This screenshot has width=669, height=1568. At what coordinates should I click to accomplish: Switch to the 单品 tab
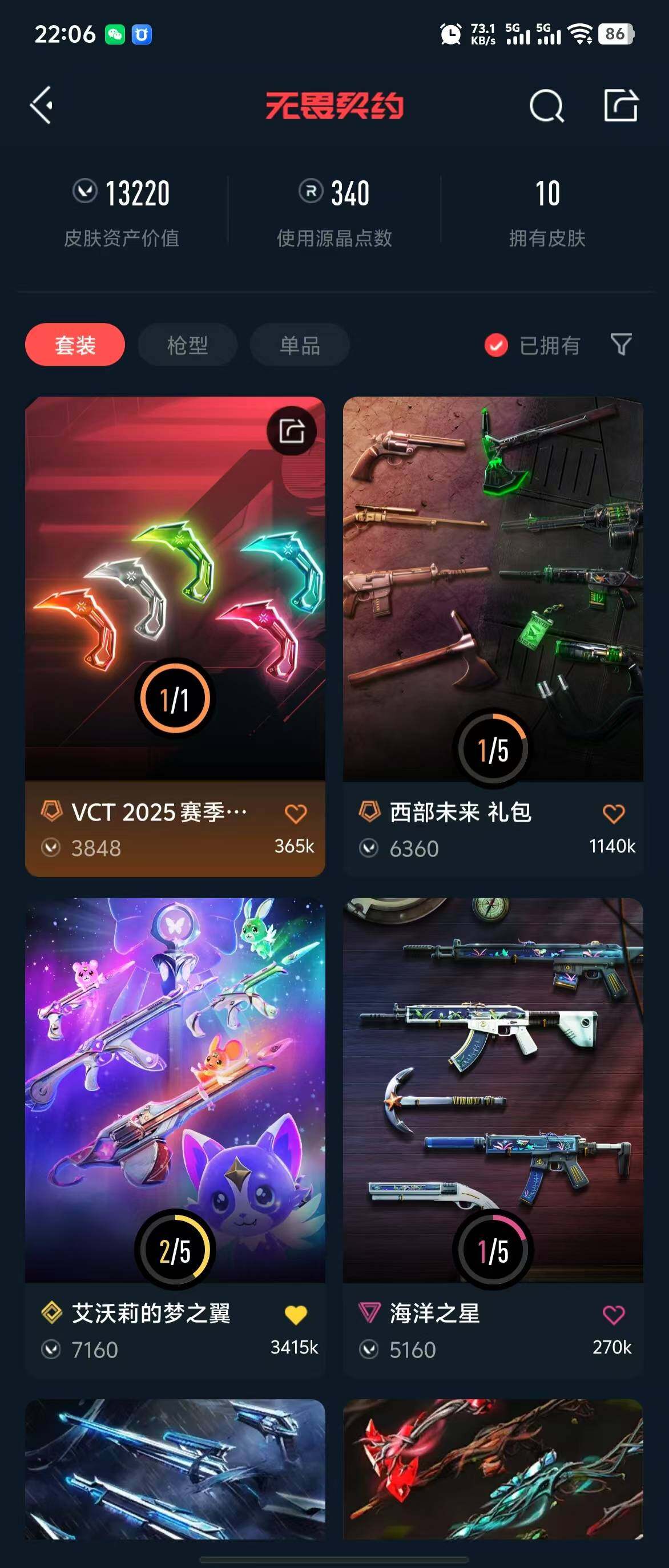[x=300, y=345]
